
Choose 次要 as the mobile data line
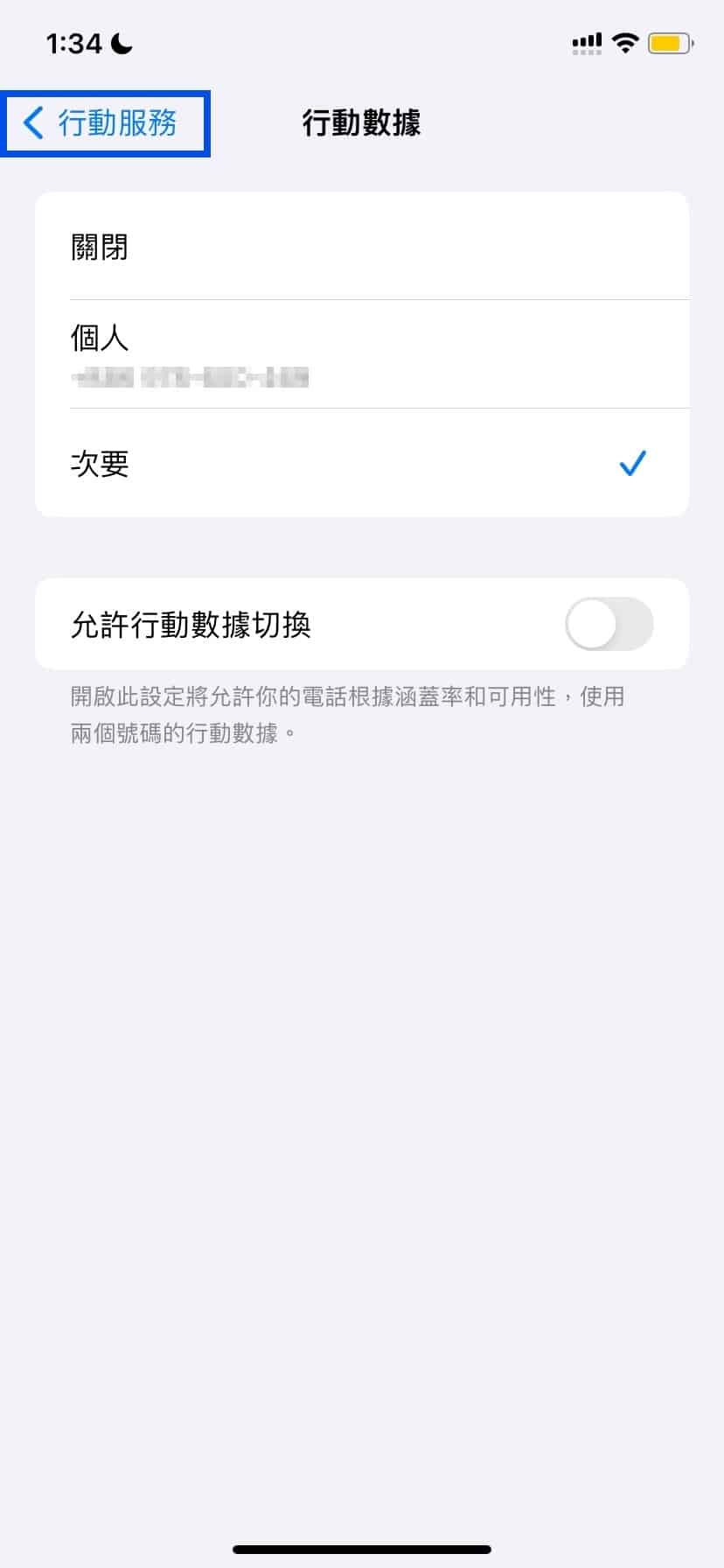362,463
